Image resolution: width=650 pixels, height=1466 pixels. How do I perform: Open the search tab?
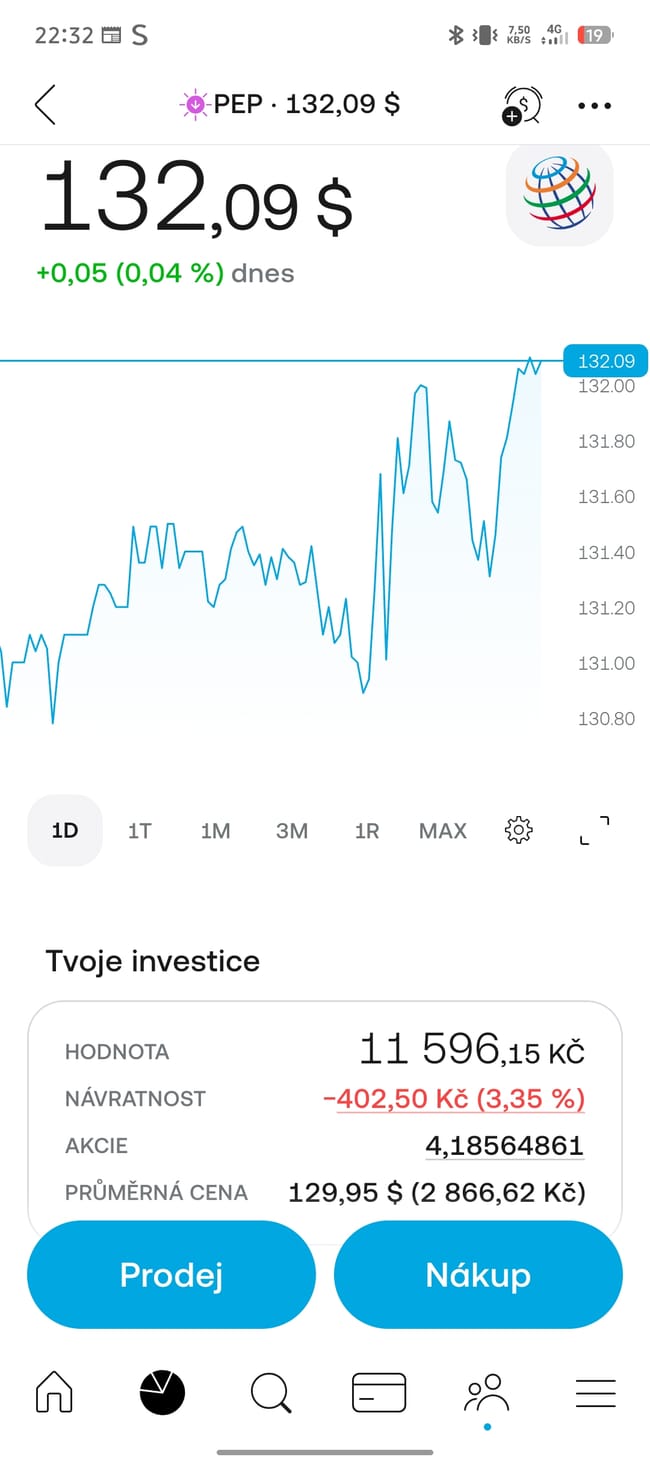pos(271,1391)
